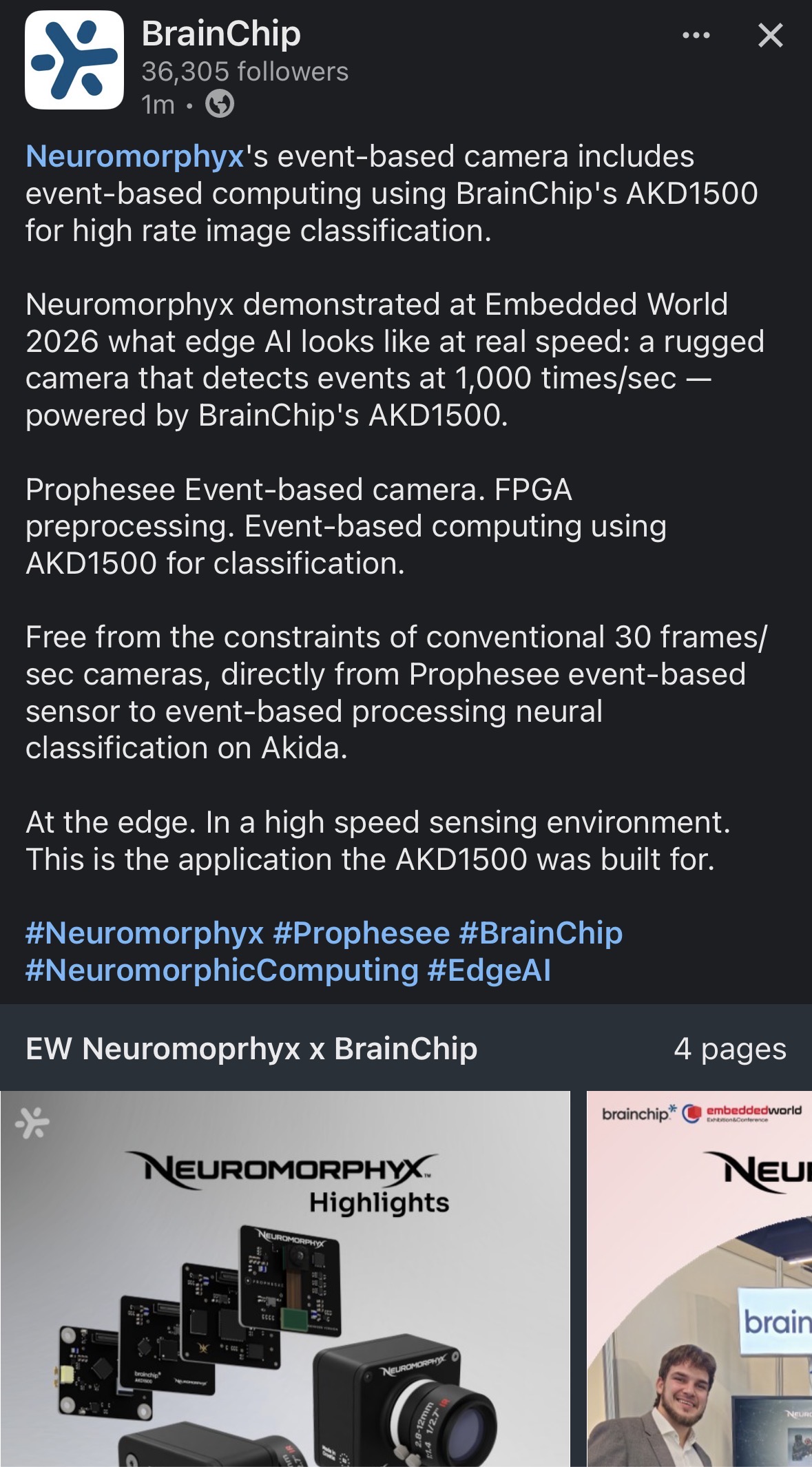Open BrainChip's company page from its logo
812x1467 pixels.
74,60
